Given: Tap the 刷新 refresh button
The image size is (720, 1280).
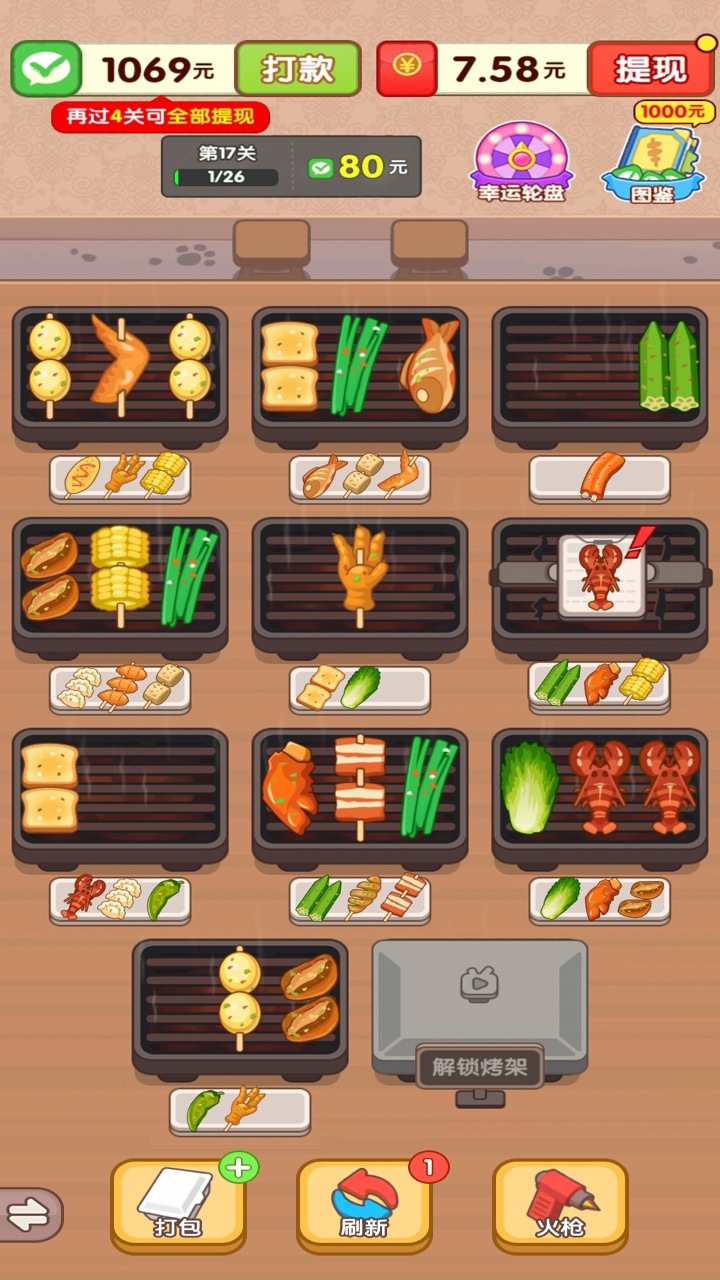Looking at the screenshot, I should click(364, 1202).
